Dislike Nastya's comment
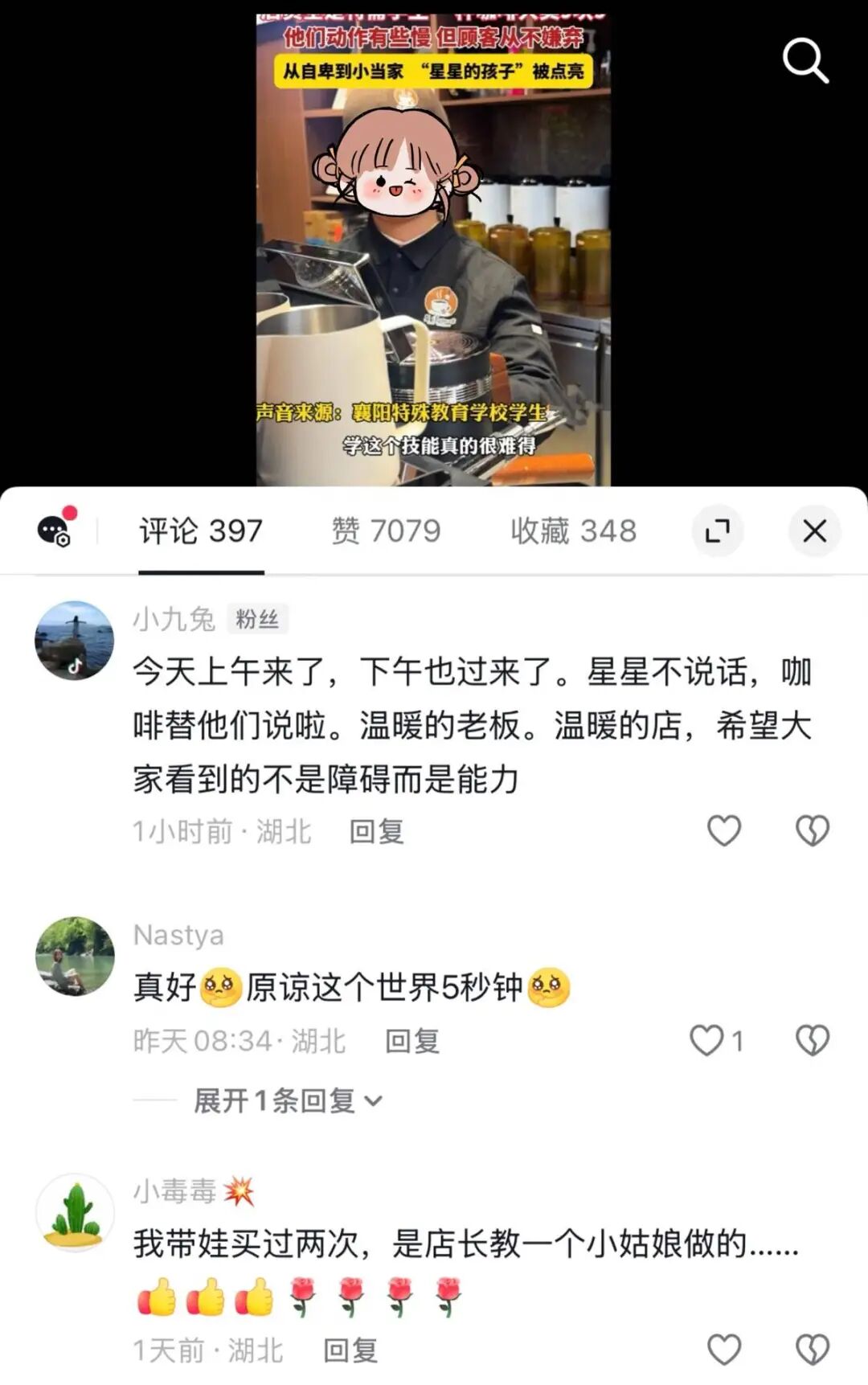 tap(812, 1040)
